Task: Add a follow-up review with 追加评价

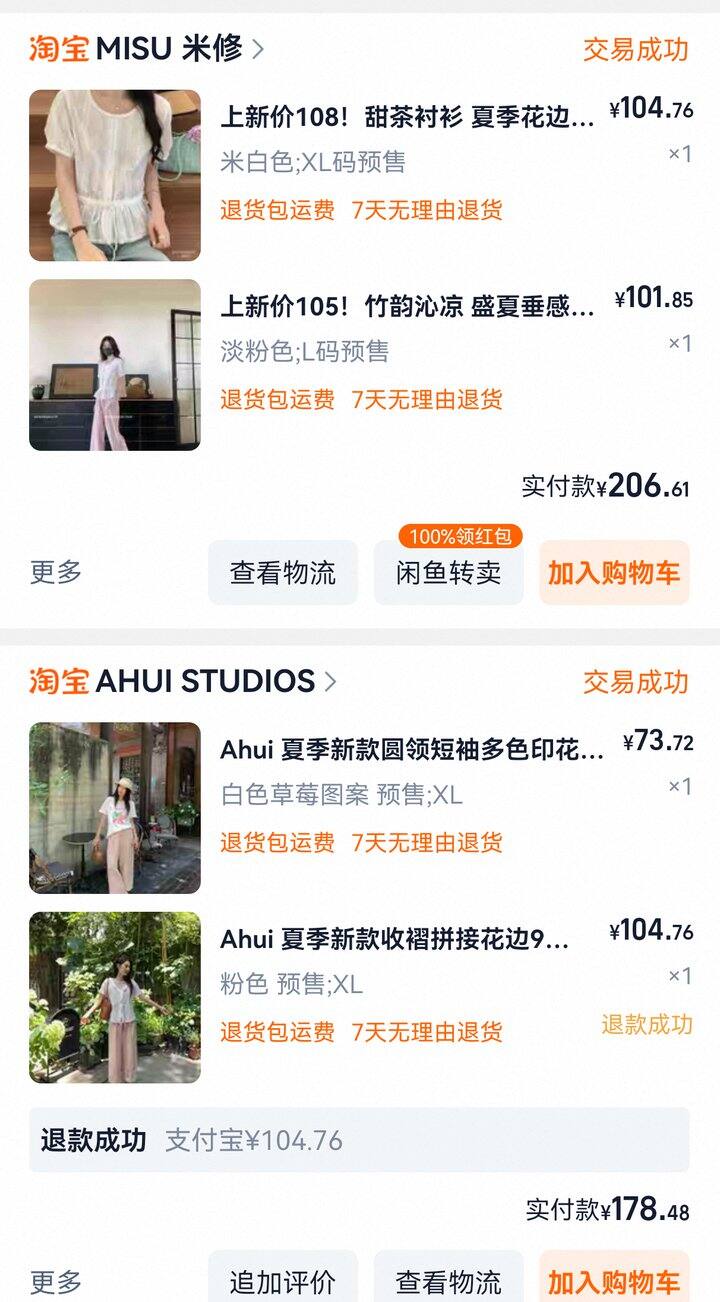Action: click(x=283, y=1277)
